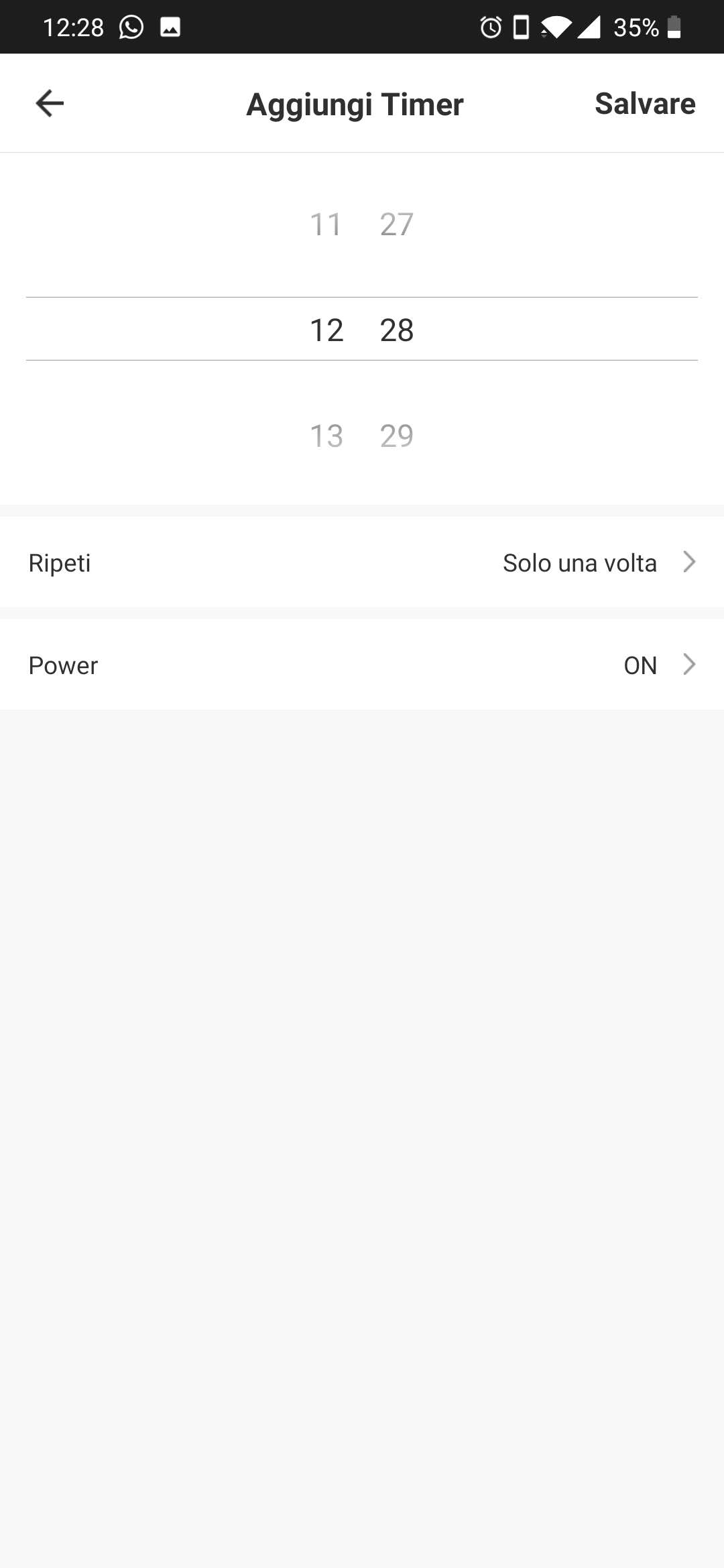Go back from Aggiungi Timer

(x=50, y=103)
